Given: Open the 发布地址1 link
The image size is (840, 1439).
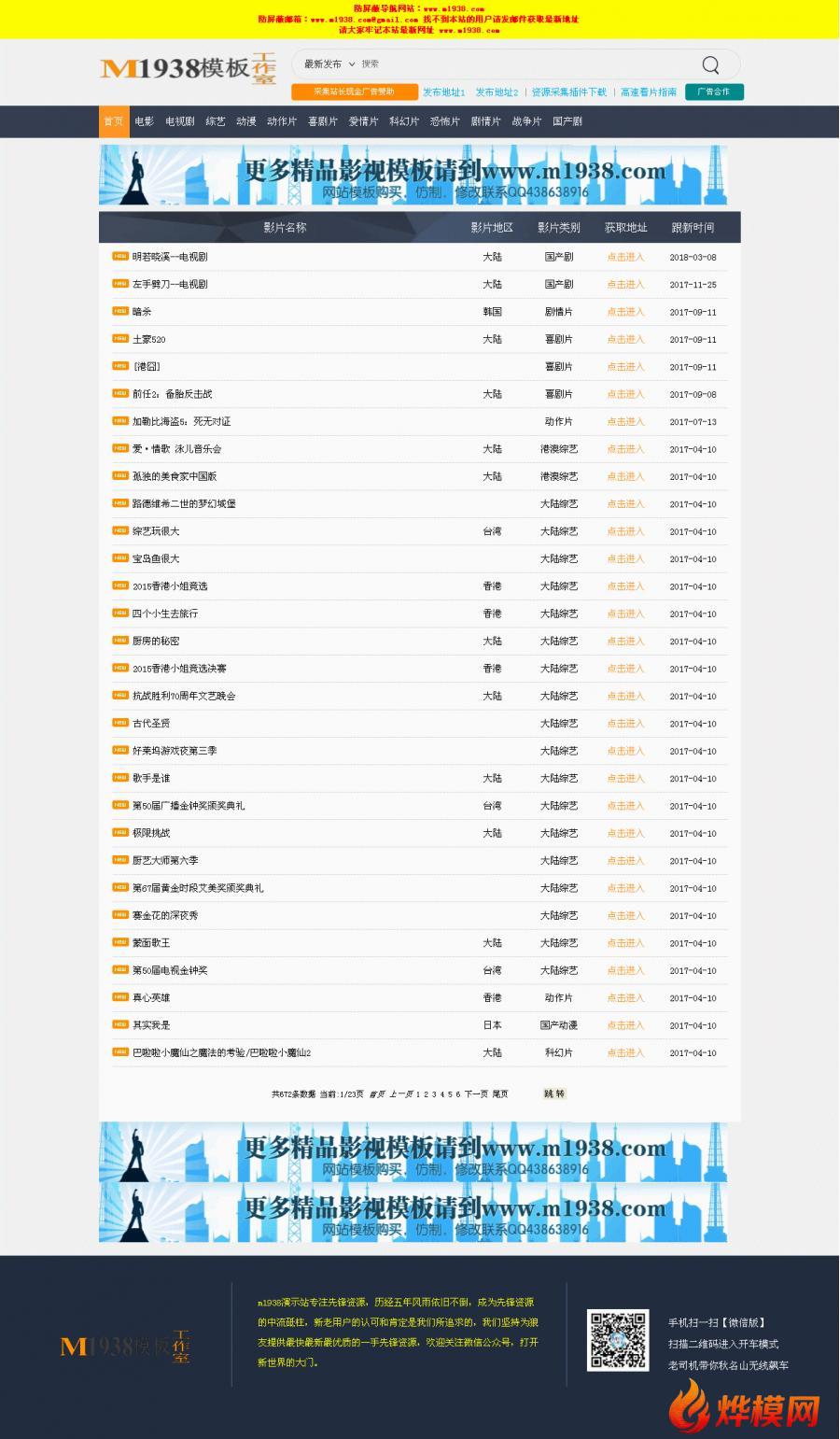Looking at the screenshot, I should 443,92.
